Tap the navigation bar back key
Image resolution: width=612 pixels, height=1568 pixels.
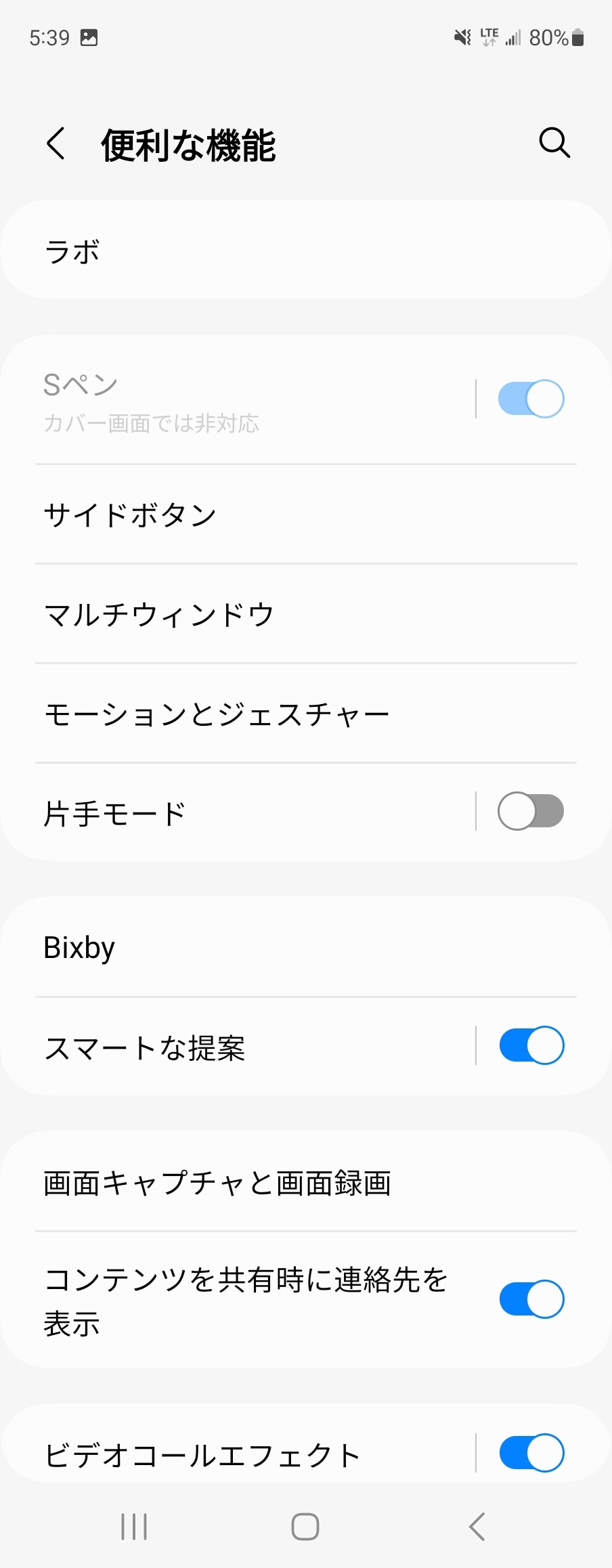tap(476, 1527)
